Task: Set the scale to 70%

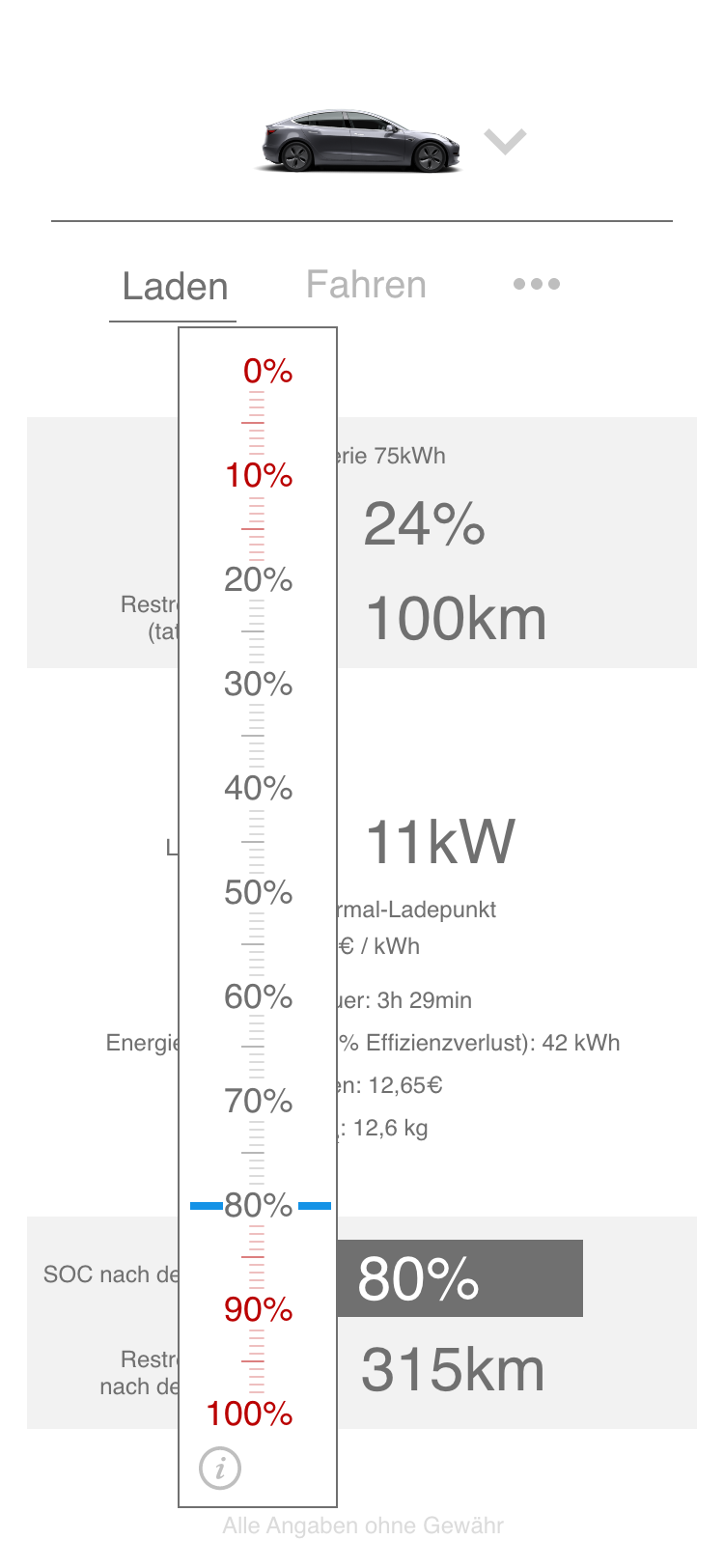Action: (x=259, y=1101)
